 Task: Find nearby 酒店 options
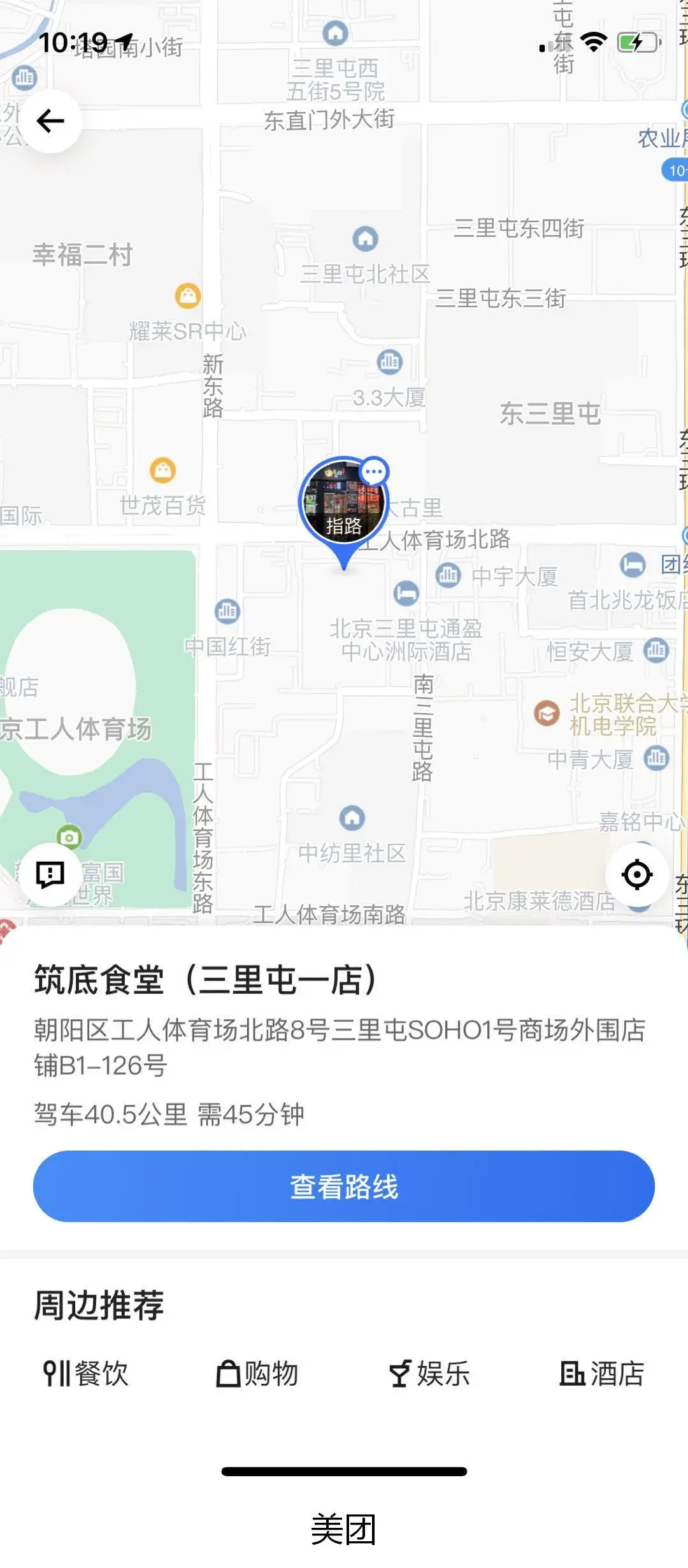602,1374
